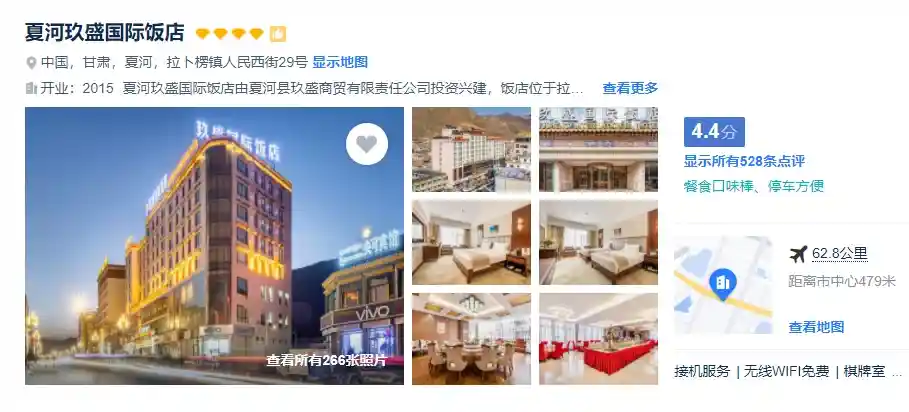Image resolution: width=909 pixels, height=412 pixels.
Task: Open the red banquet tables photo
Action: tap(598, 339)
